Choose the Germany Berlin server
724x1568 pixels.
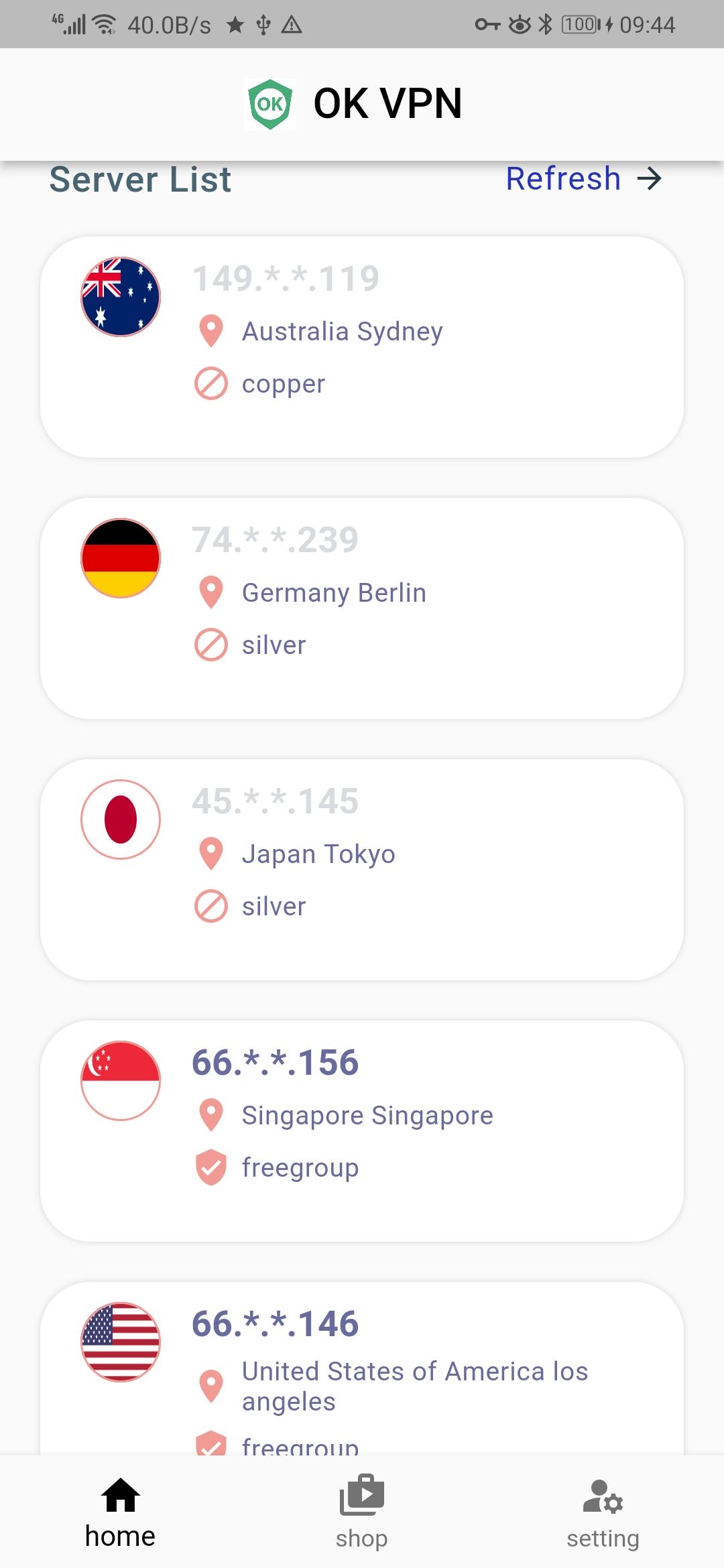[x=362, y=608]
